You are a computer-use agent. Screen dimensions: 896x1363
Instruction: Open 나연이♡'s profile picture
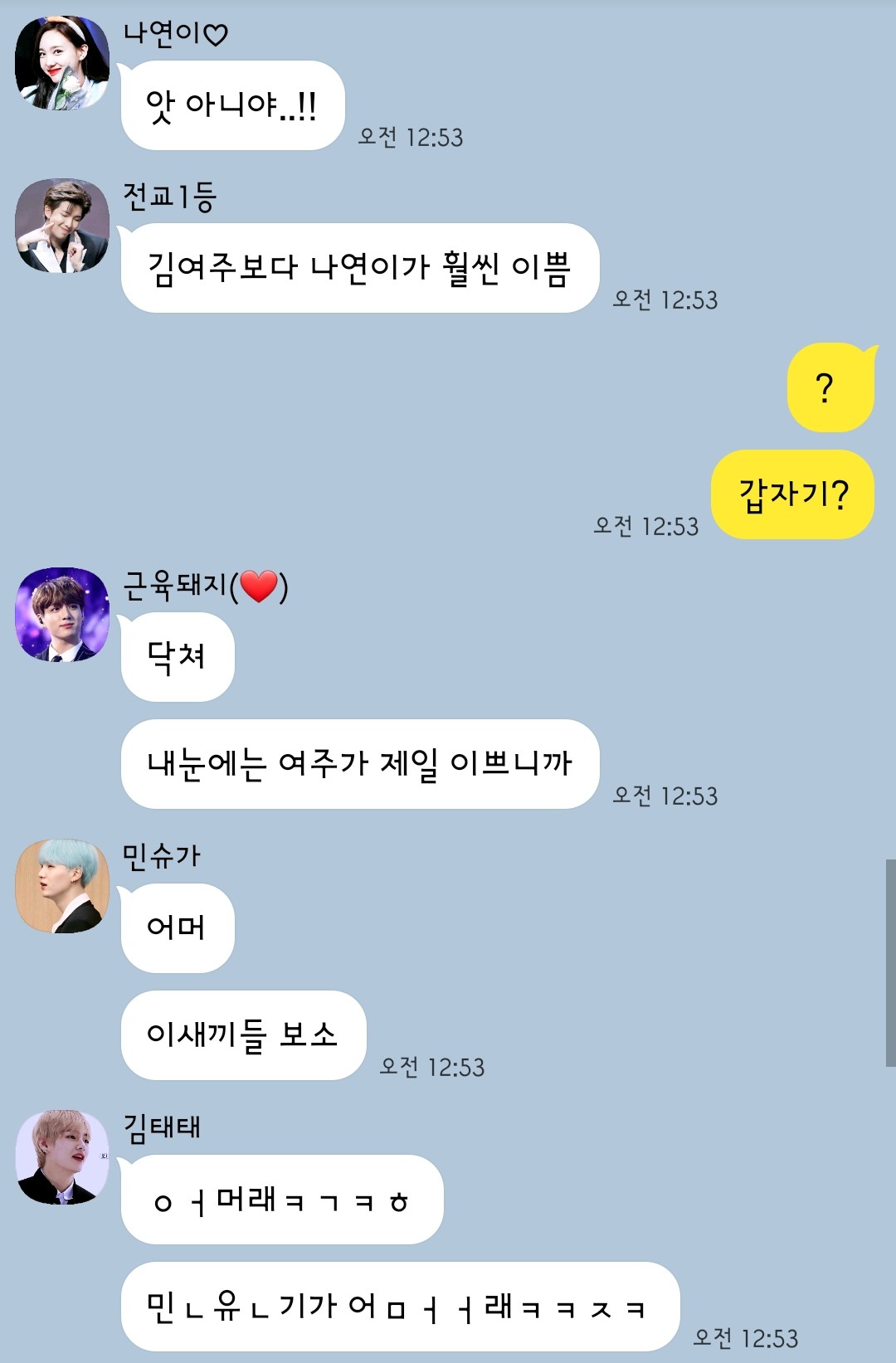pyautogui.click(x=62, y=63)
